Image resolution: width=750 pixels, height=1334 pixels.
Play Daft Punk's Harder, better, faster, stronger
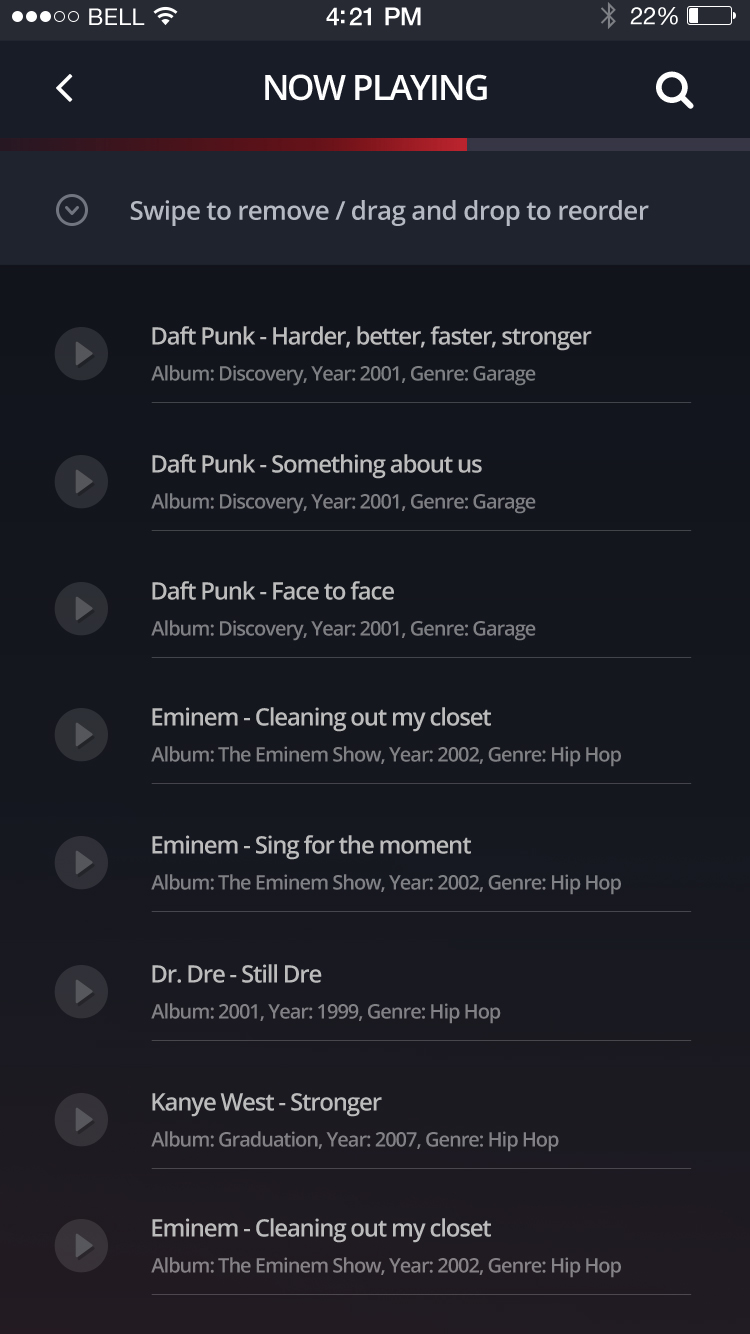pos(81,354)
